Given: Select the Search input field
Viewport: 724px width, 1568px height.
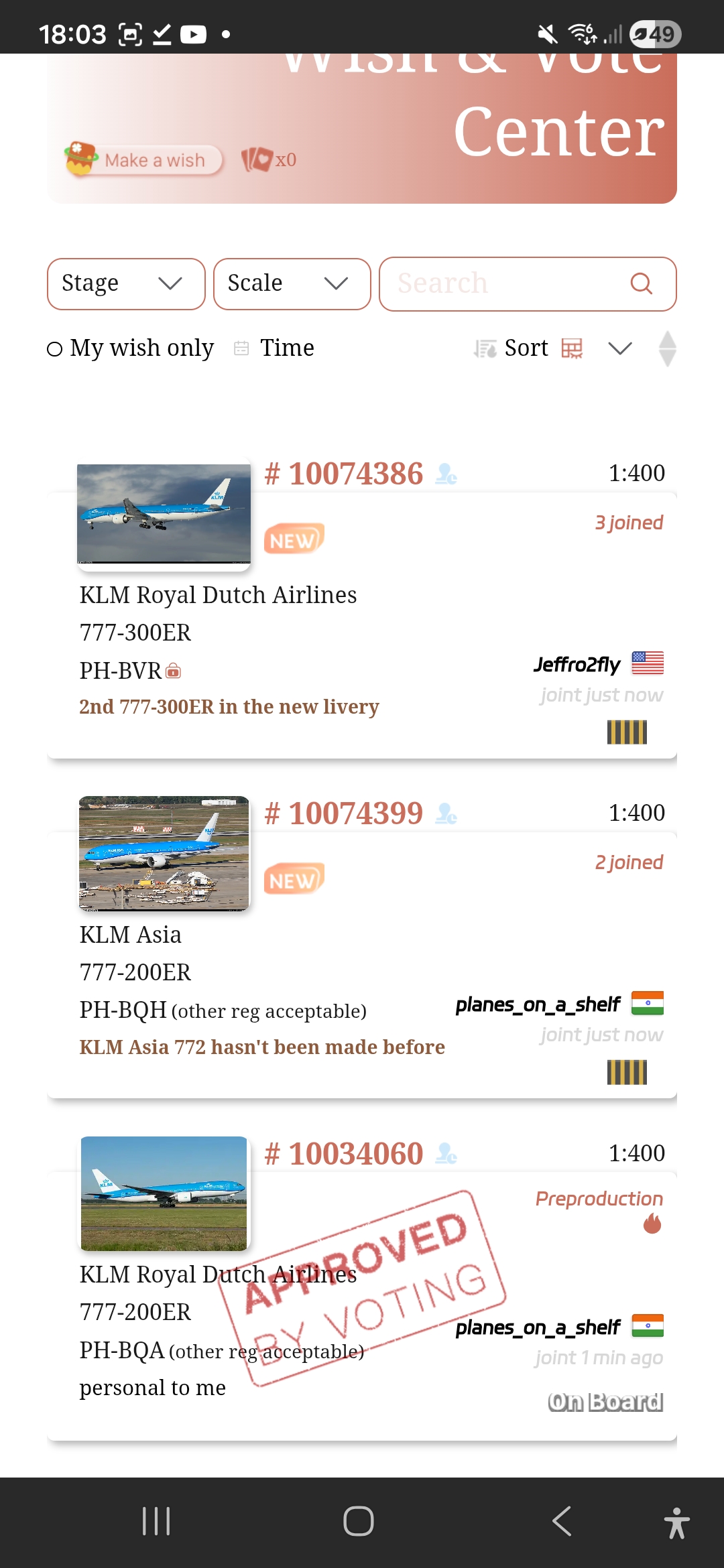Looking at the screenshot, I should 503,283.
